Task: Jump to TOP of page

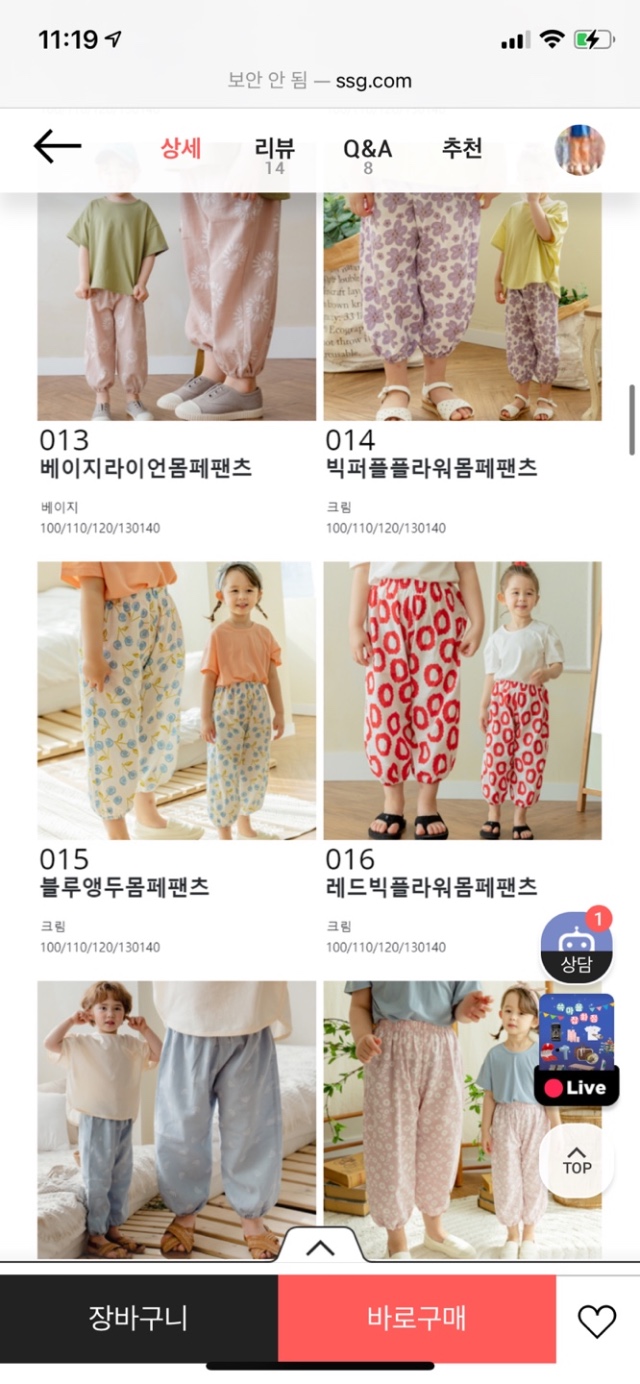Action: coord(576,1158)
